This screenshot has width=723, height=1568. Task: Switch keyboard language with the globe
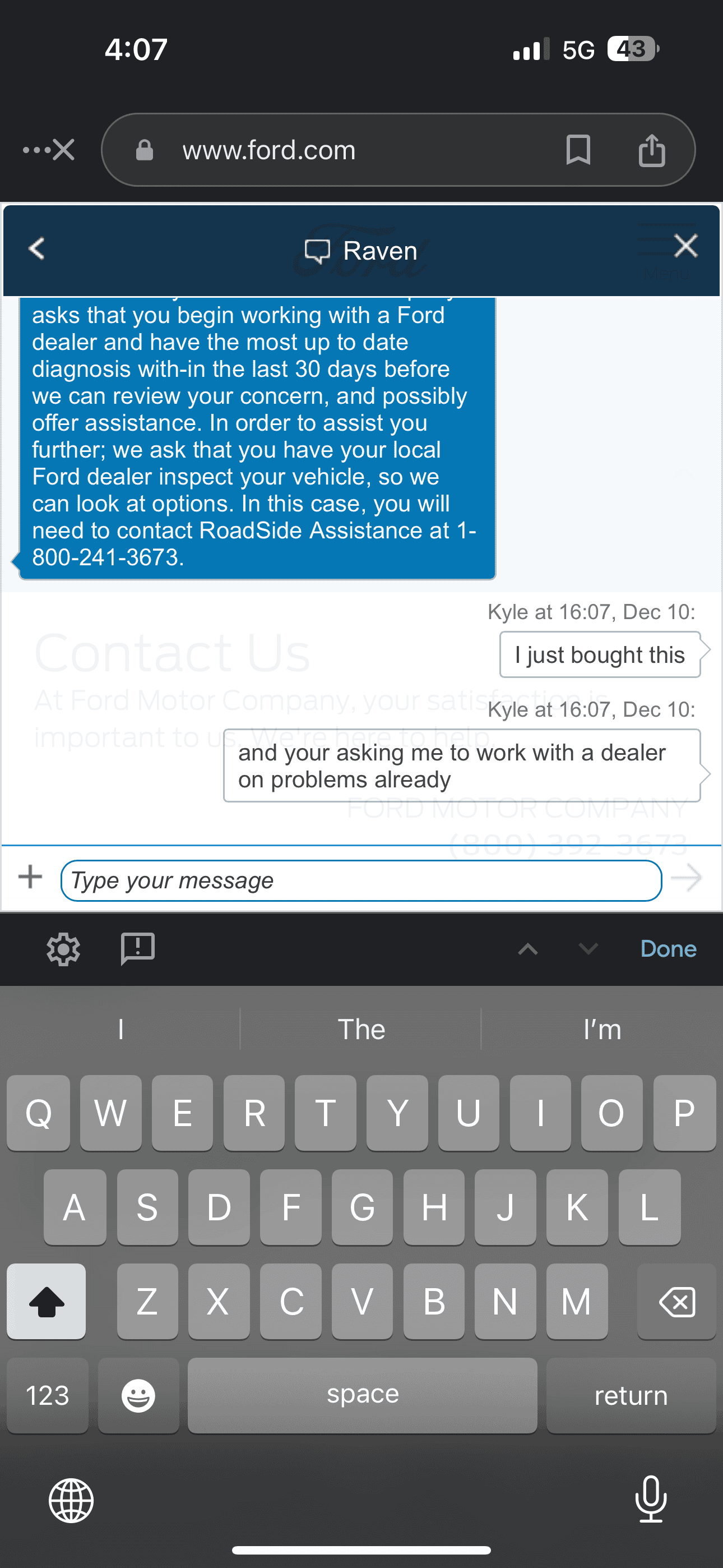pyautogui.click(x=71, y=1500)
